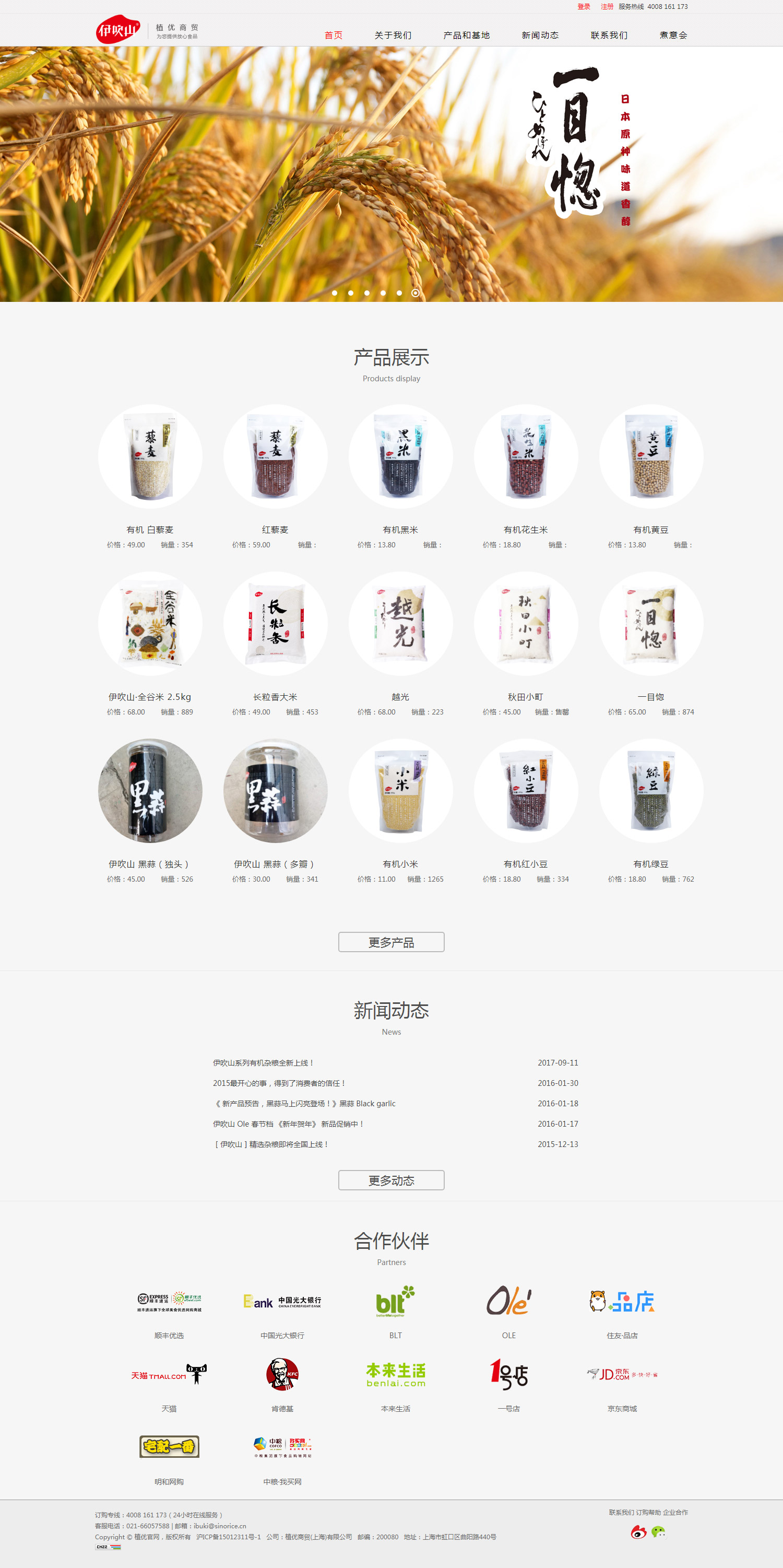
Task: Open the 越光 rice product
Action: tap(400, 624)
